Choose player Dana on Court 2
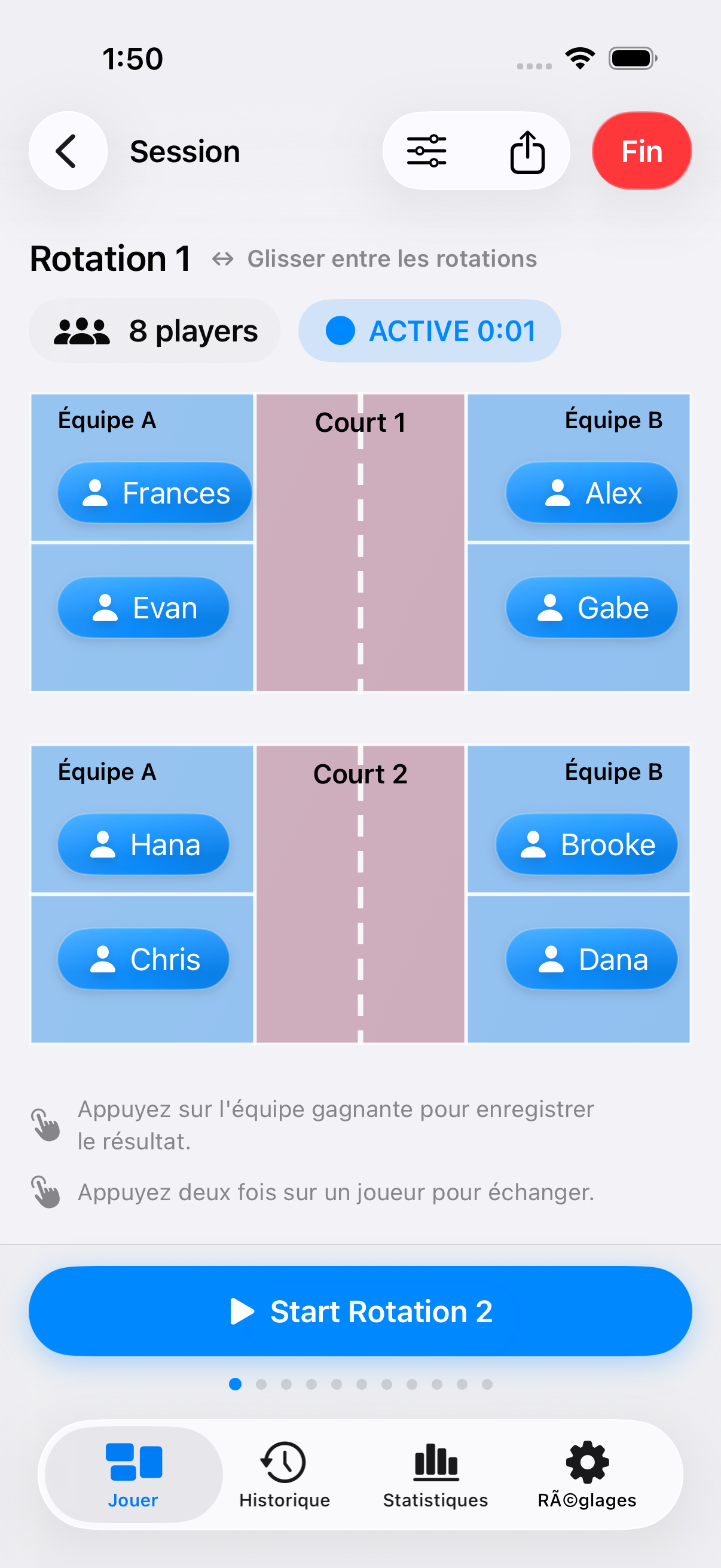 [x=591, y=959]
